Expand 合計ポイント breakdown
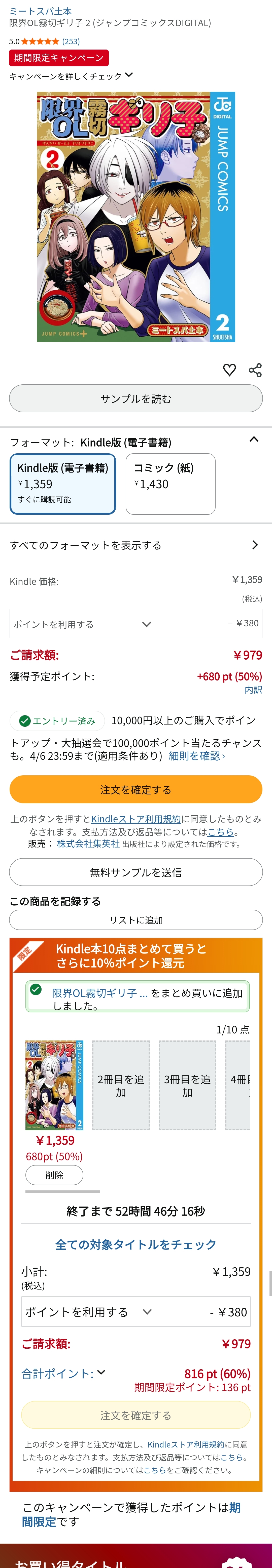The height and width of the screenshot is (1568, 272). [x=63, y=1374]
